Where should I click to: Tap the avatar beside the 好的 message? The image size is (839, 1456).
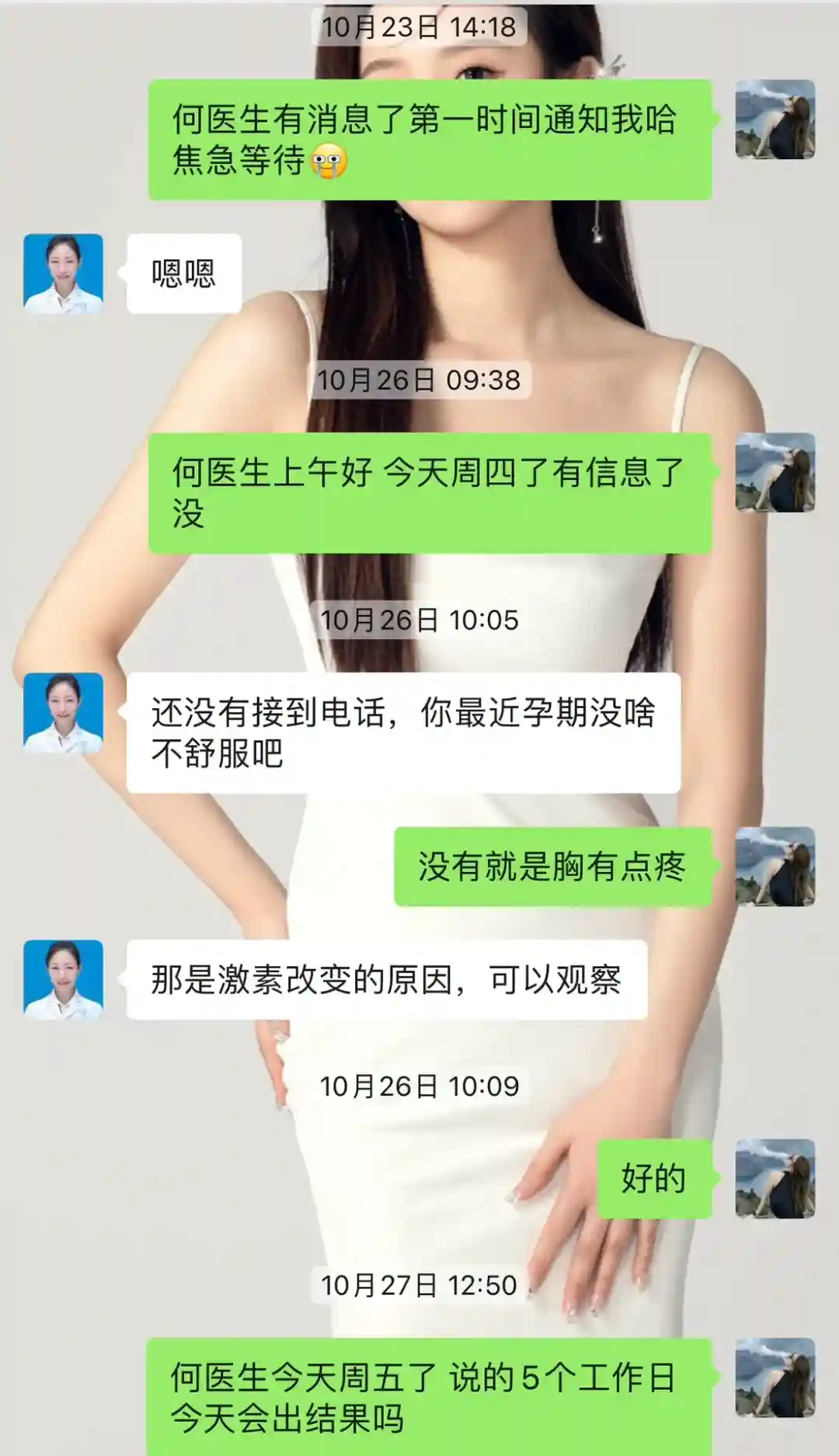coord(775,1178)
